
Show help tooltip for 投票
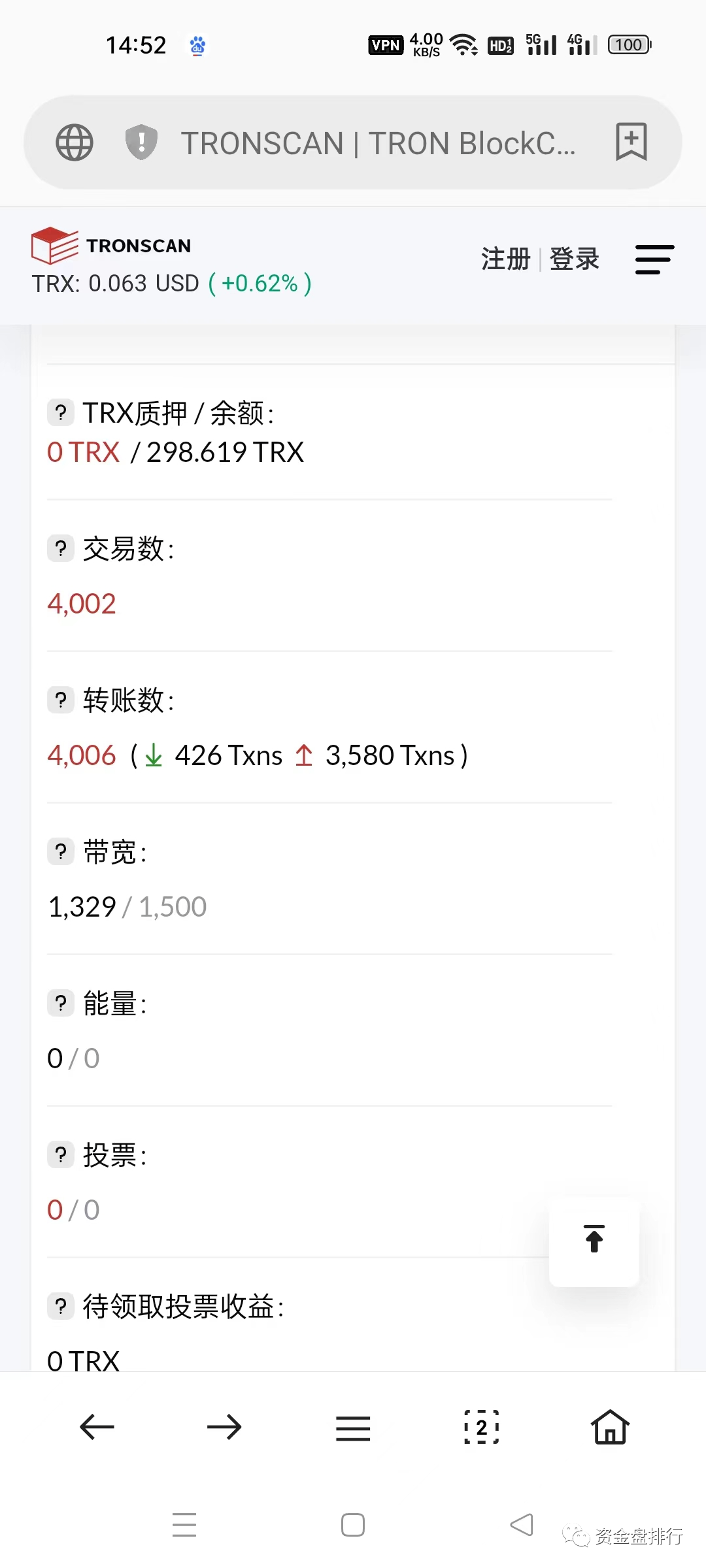(x=61, y=1155)
